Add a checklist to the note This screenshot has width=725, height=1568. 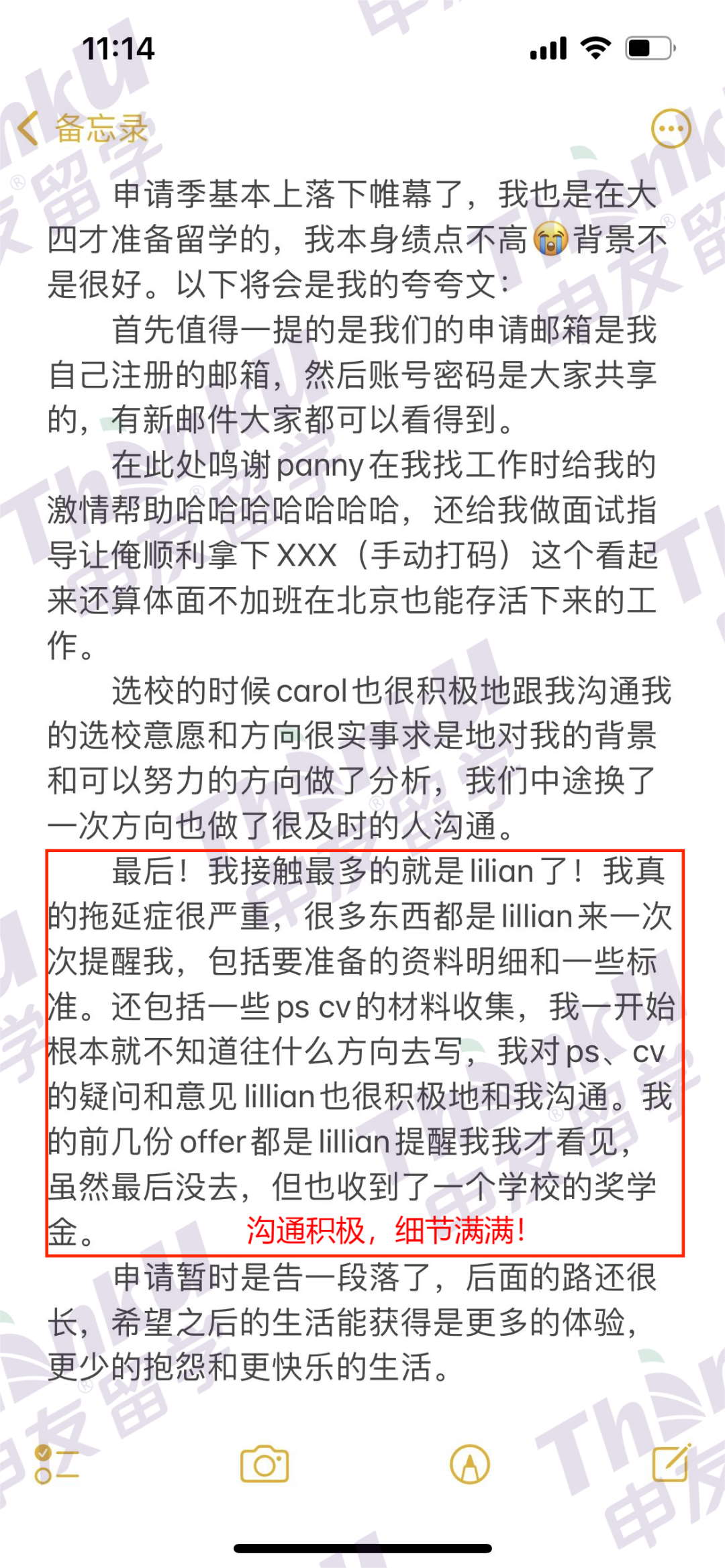pyautogui.click(x=56, y=1464)
